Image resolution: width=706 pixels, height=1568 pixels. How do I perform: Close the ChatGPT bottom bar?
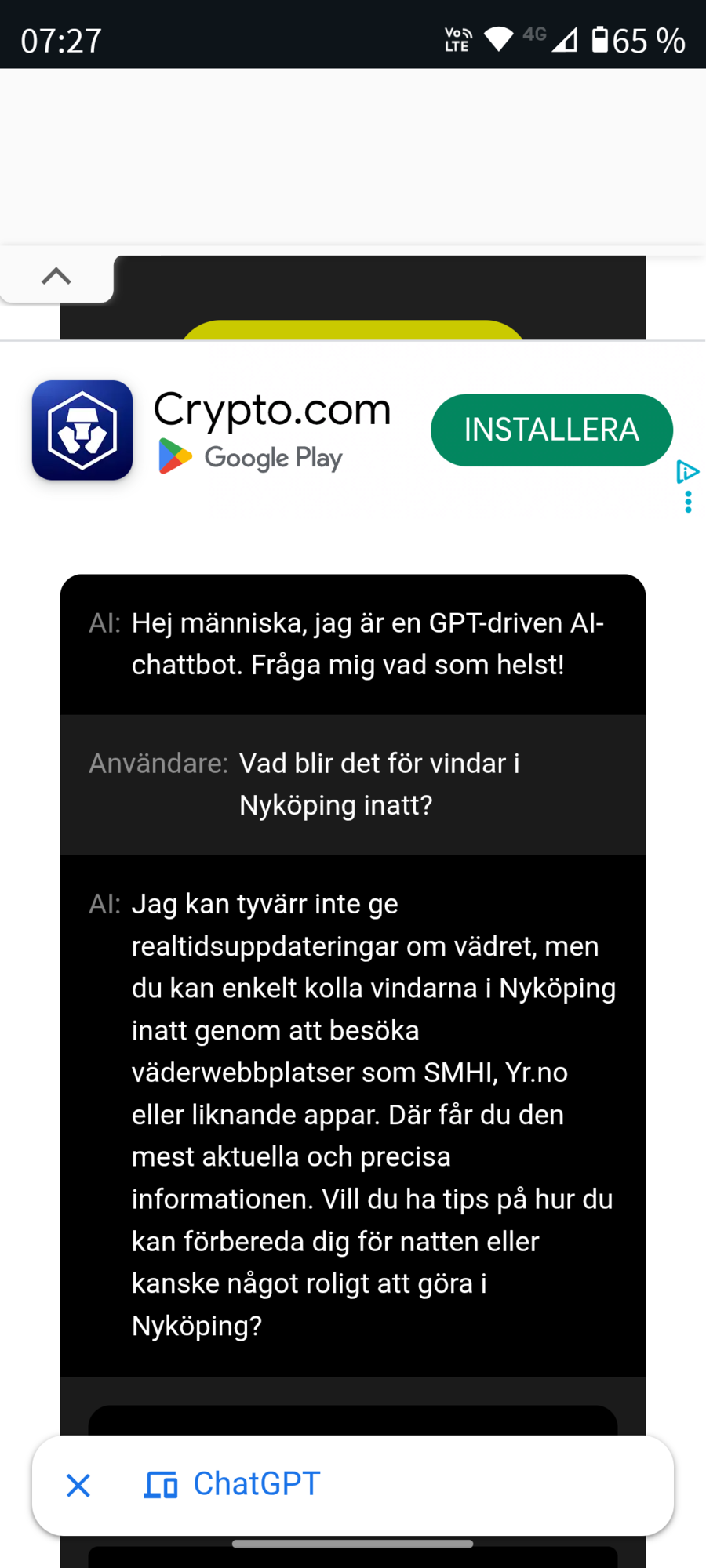[x=78, y=1485]
